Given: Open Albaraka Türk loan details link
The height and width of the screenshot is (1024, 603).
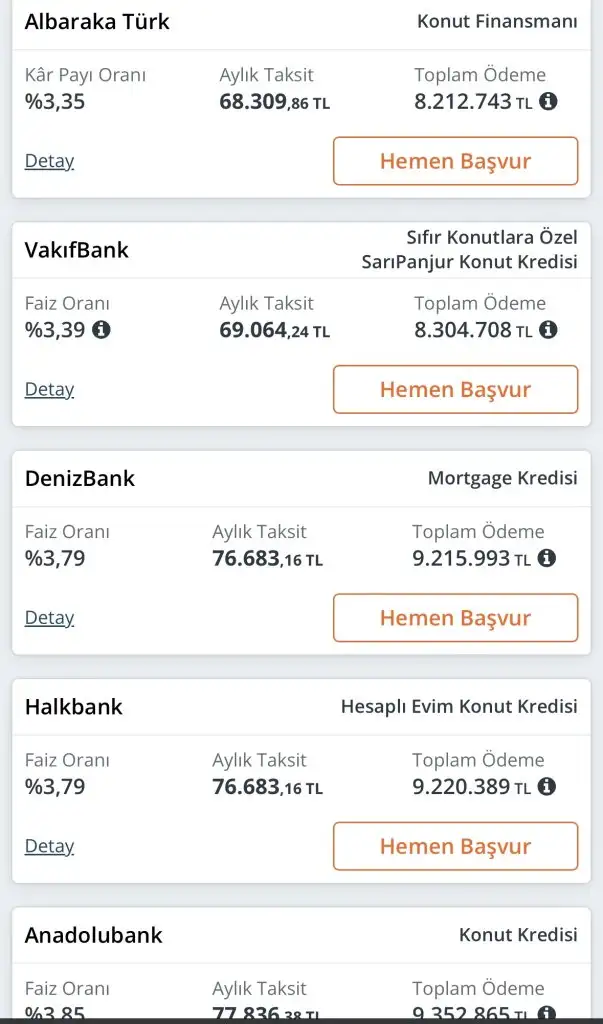Looking at the screenshot, I should coord(49,161).
